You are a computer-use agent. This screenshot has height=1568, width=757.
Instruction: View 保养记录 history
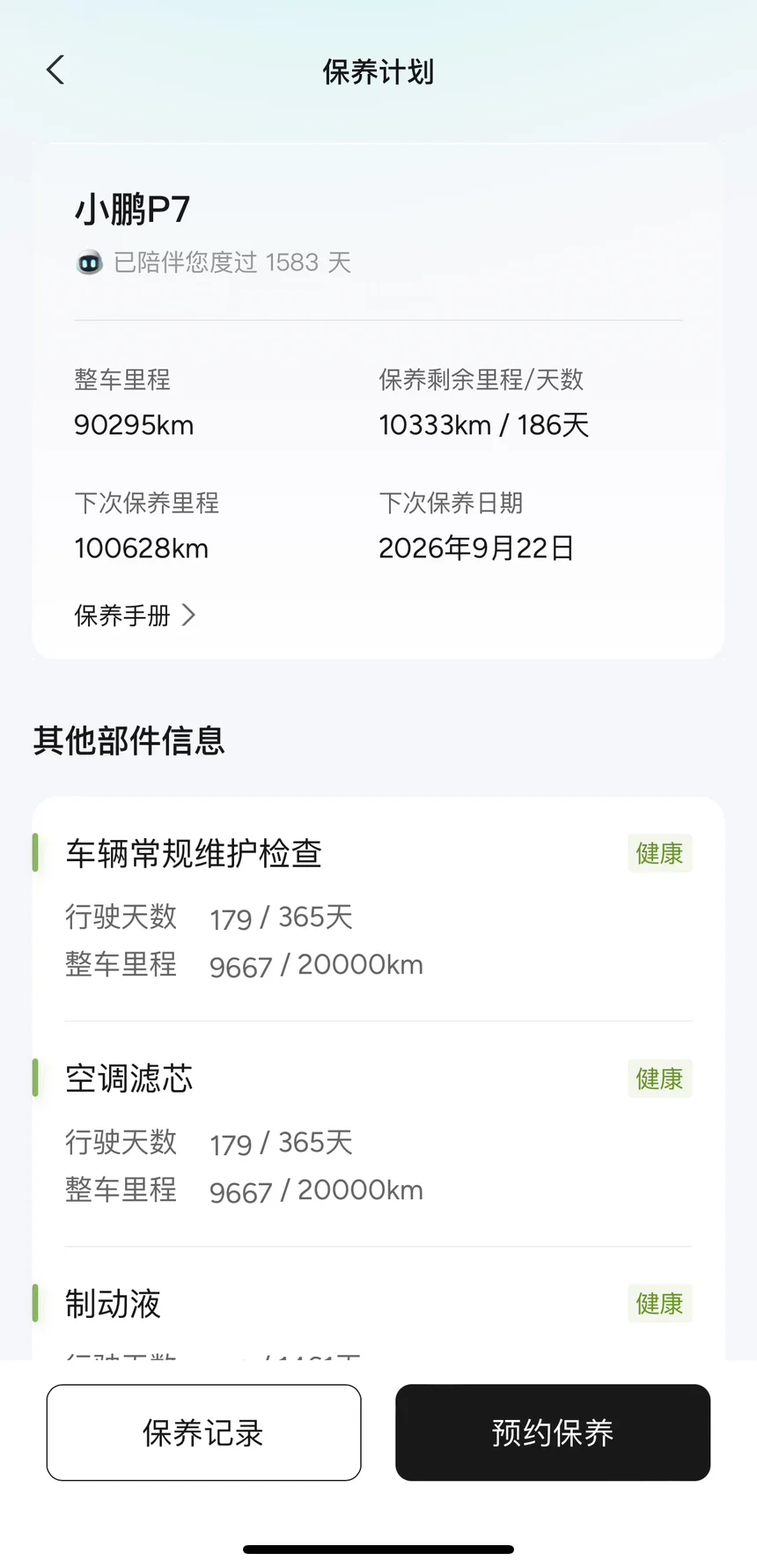coord(203,1432)
